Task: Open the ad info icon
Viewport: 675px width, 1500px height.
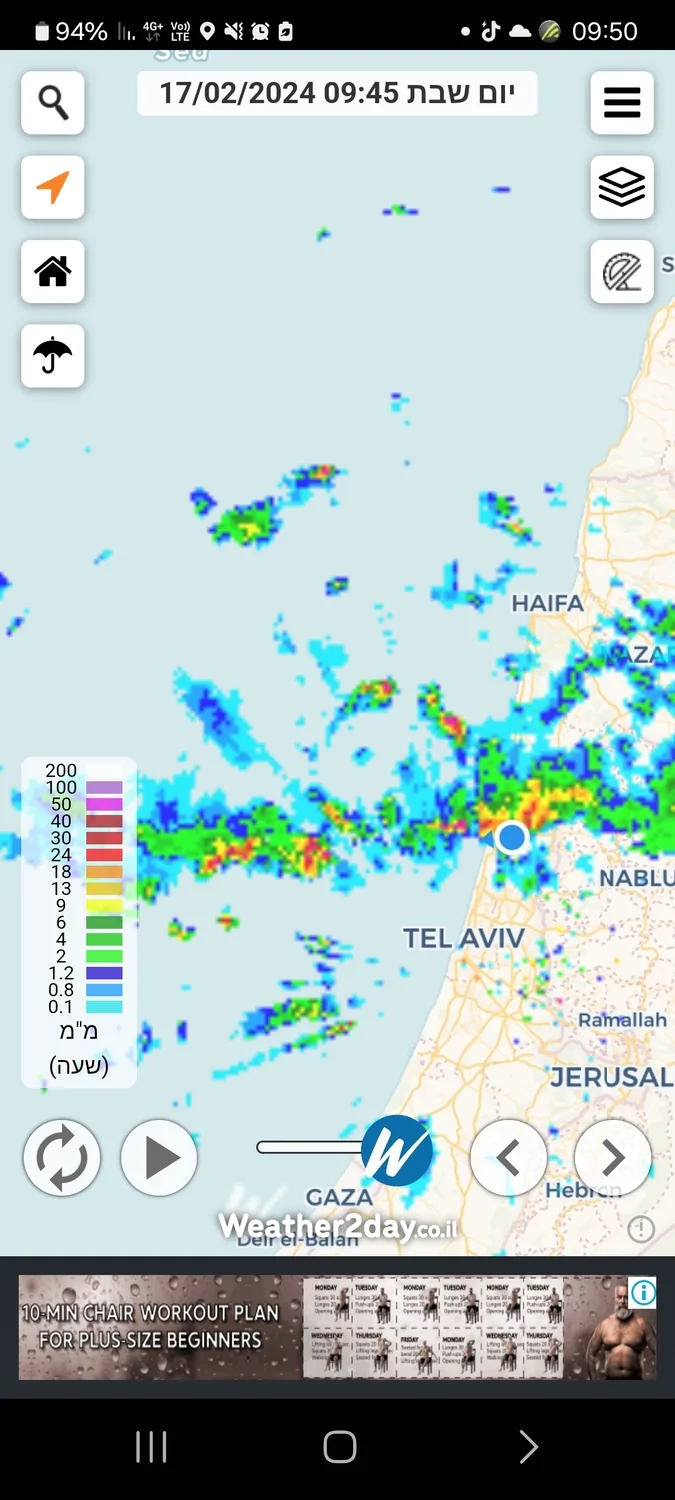Action: click(x=643, y=1293)
